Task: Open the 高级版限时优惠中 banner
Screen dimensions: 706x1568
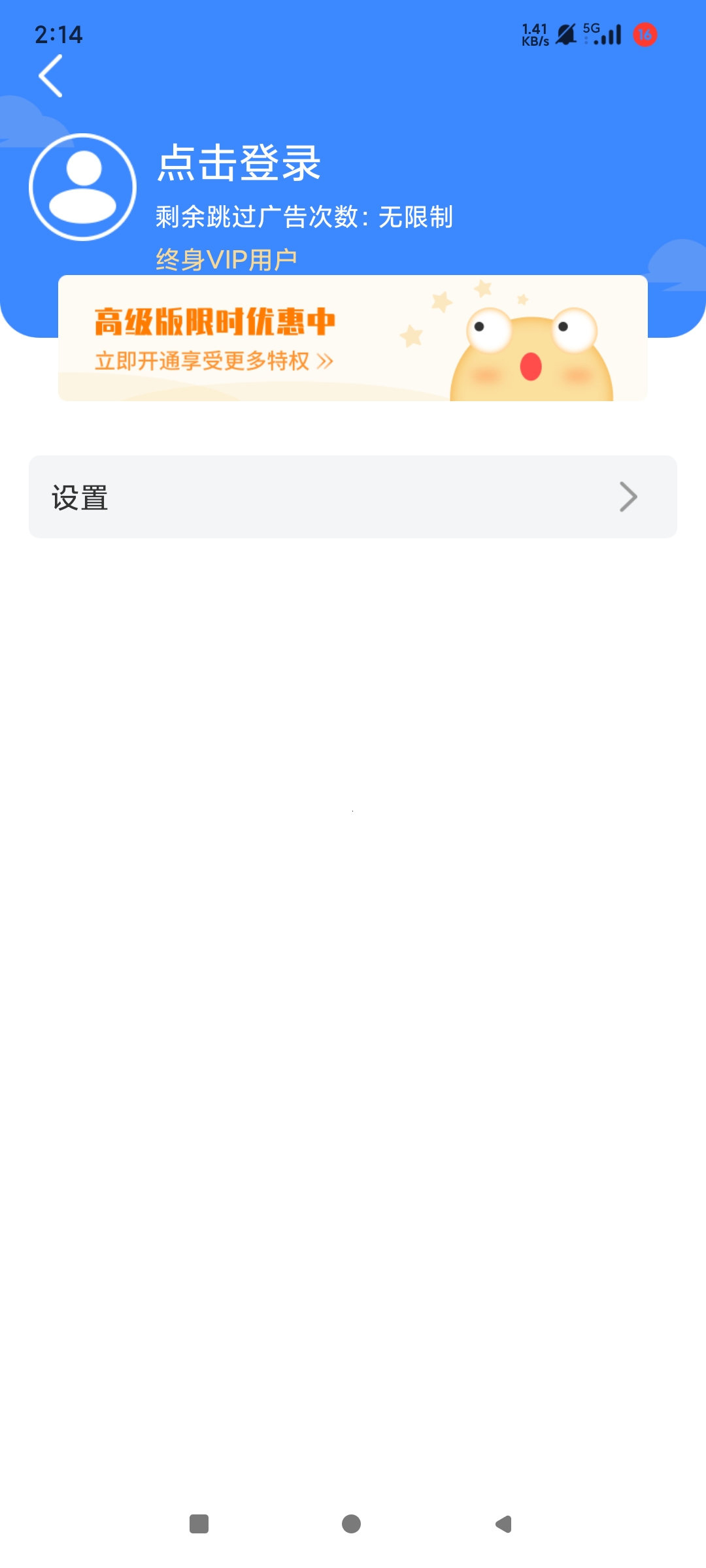Action: click(353, 338)
